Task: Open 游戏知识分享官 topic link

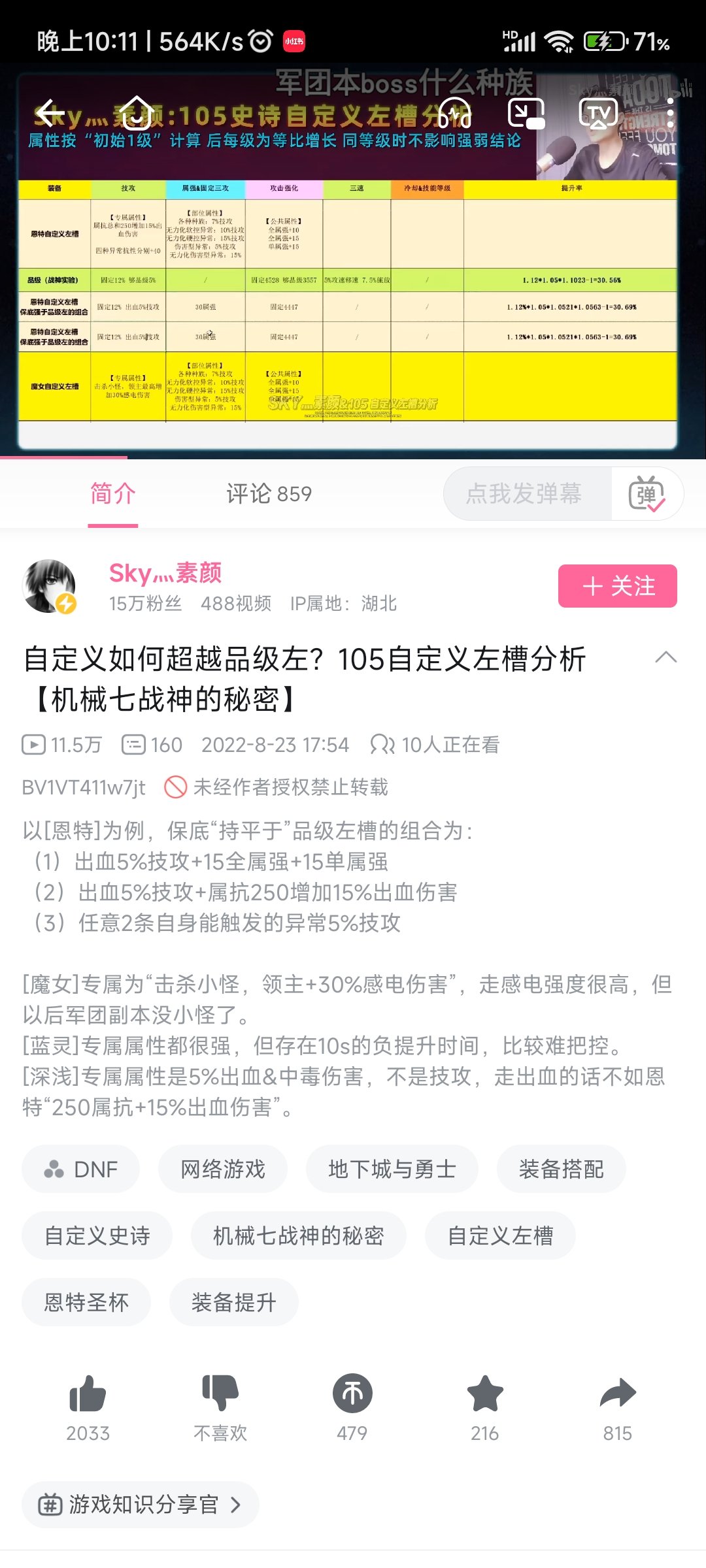Action: tap(141, 1505)
